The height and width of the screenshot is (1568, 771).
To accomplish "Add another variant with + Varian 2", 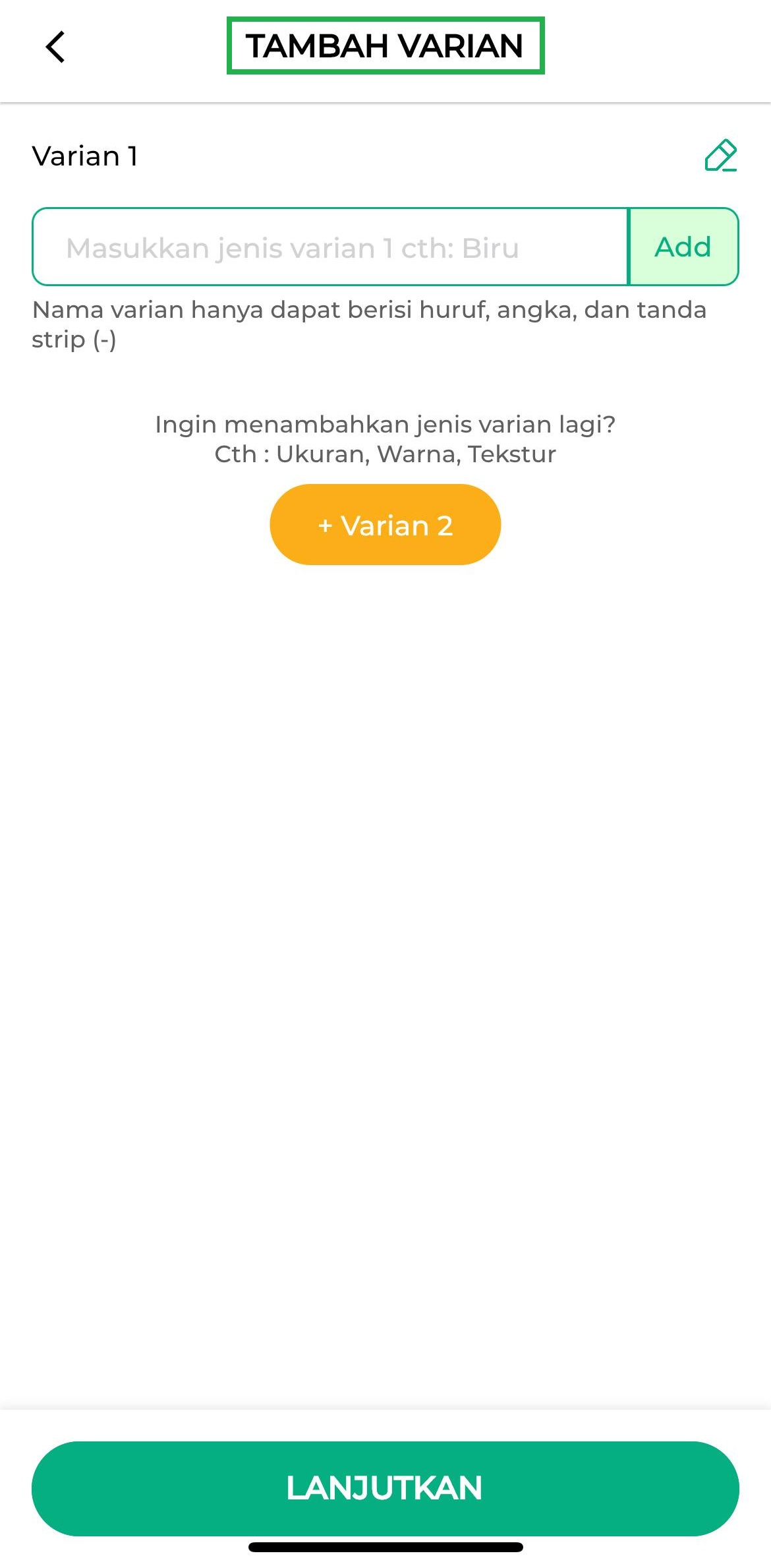I will point(385,525).
